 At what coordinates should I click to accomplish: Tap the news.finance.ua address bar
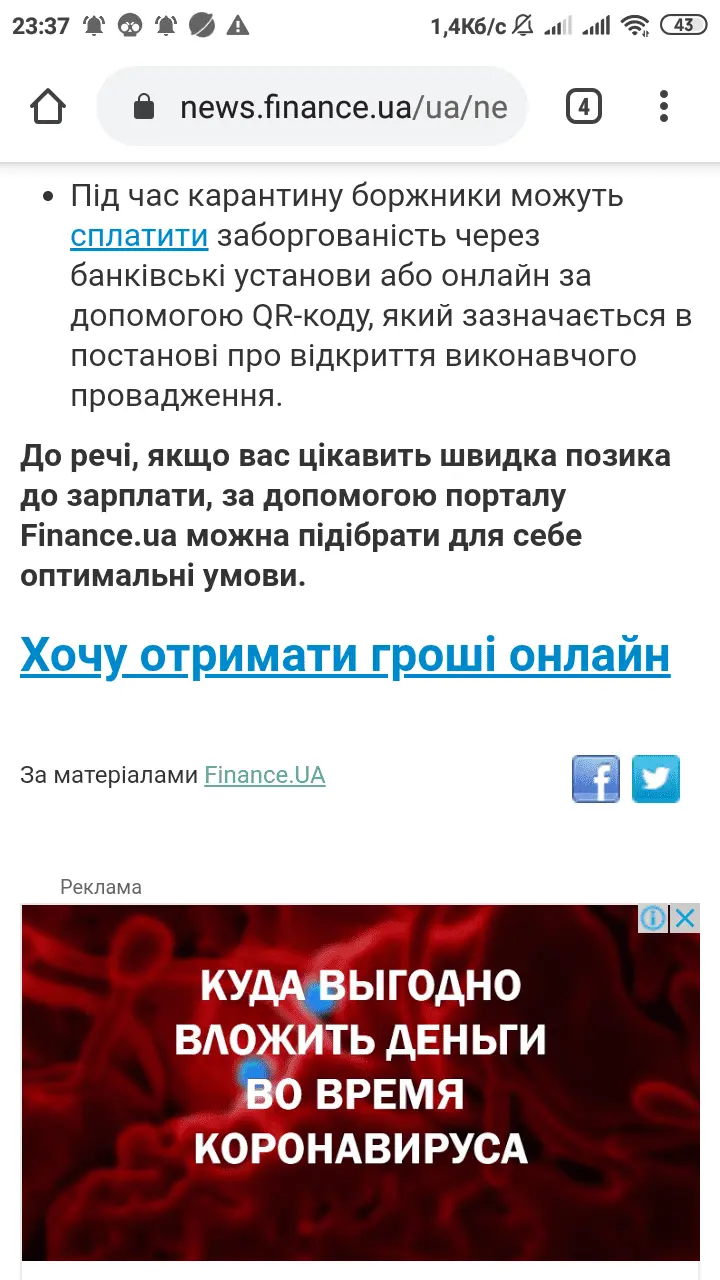click(320, 107)
